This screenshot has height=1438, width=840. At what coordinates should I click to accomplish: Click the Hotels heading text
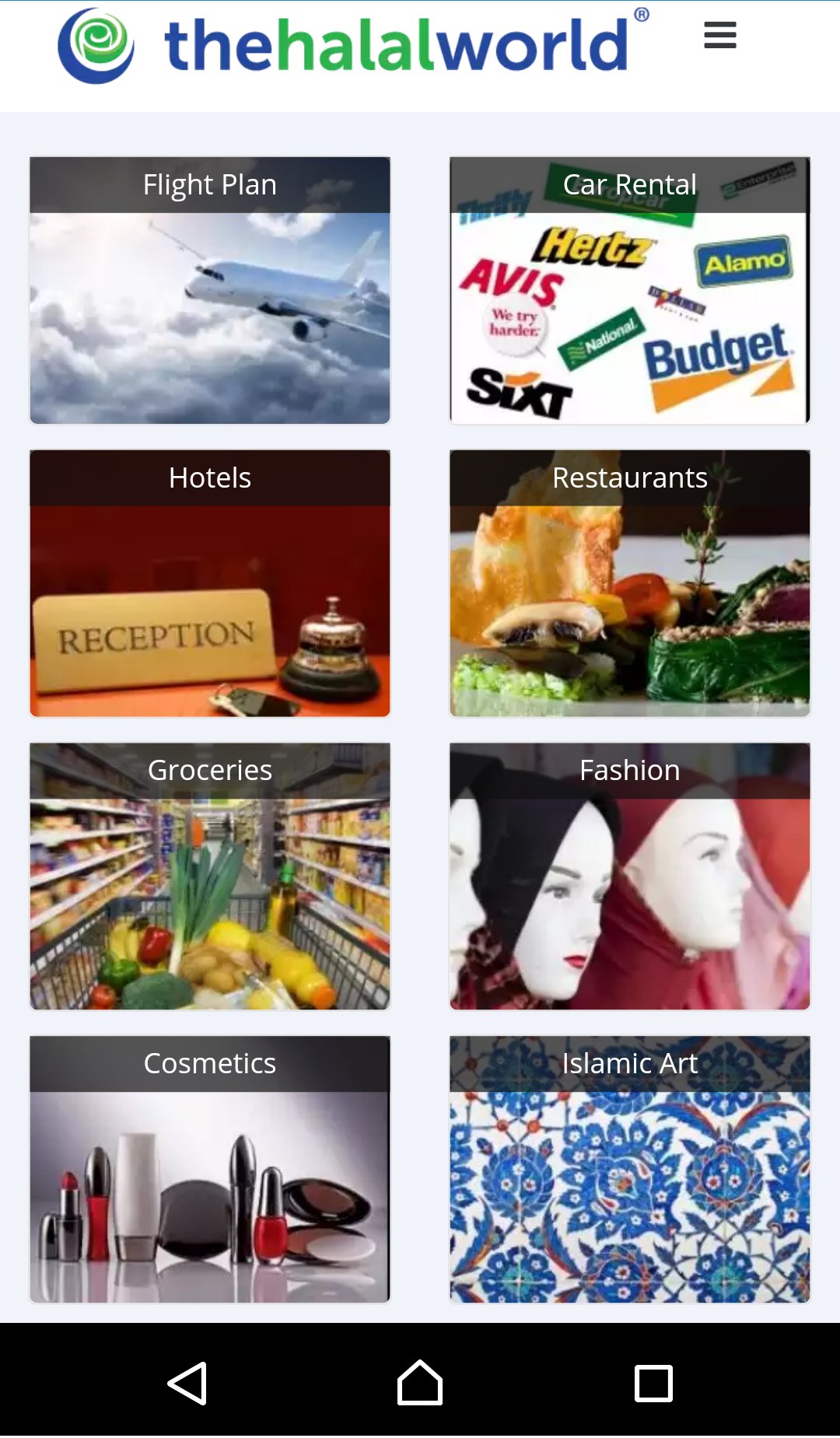point(209,478)
